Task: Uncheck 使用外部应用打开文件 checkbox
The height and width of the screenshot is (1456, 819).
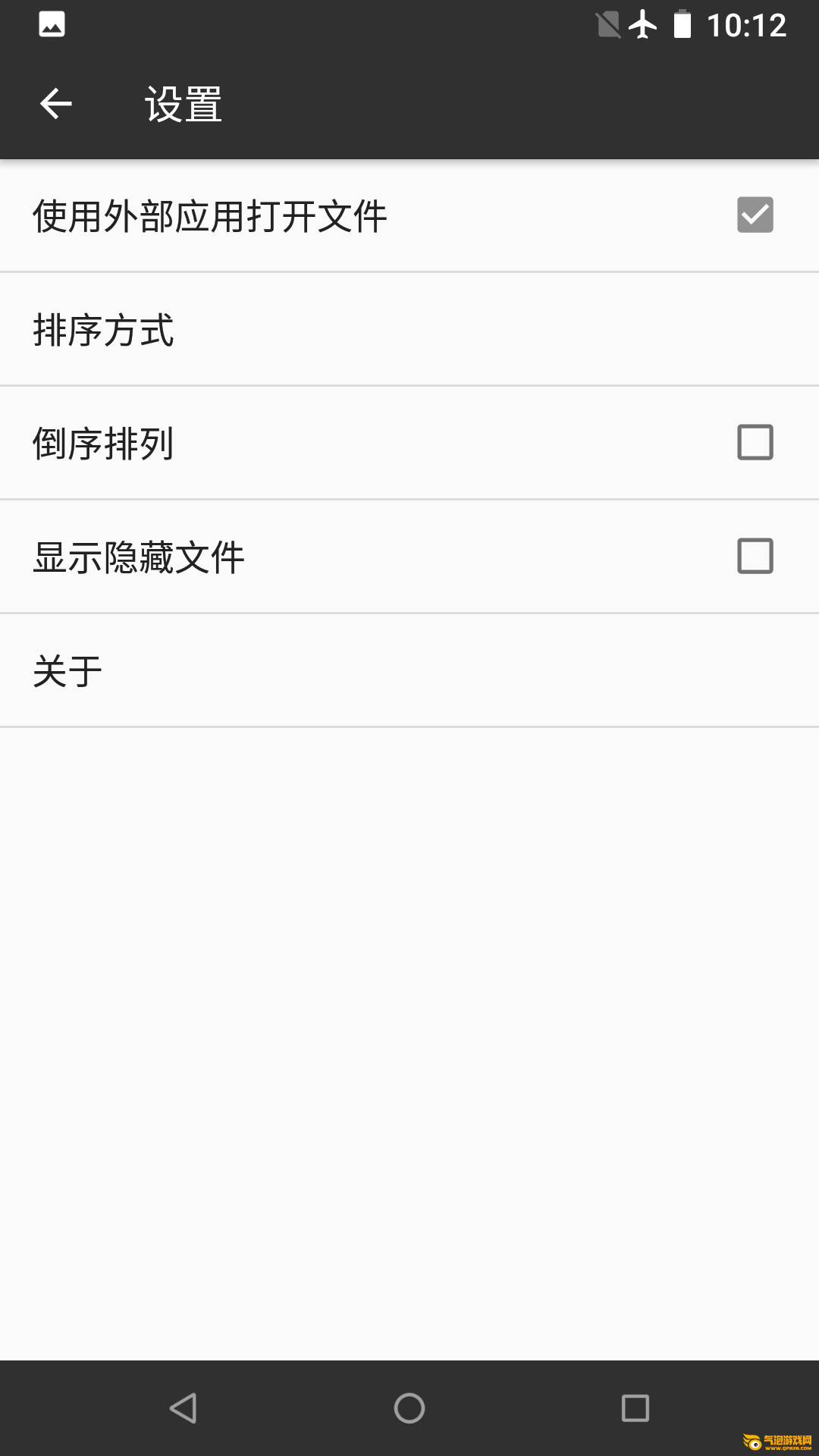Action: point(755,215)
